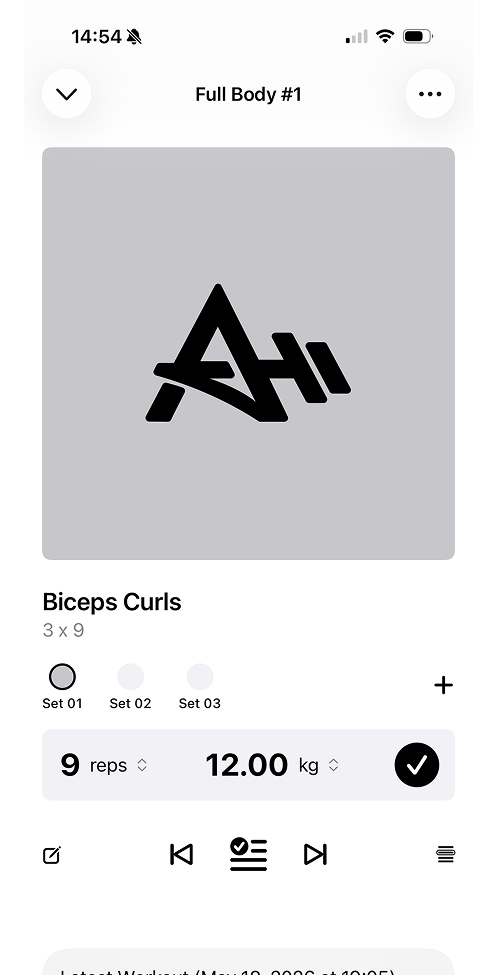Viewport: 497px width, 975px height.
Task: Add a new set with plus icon
Action: 444,685
